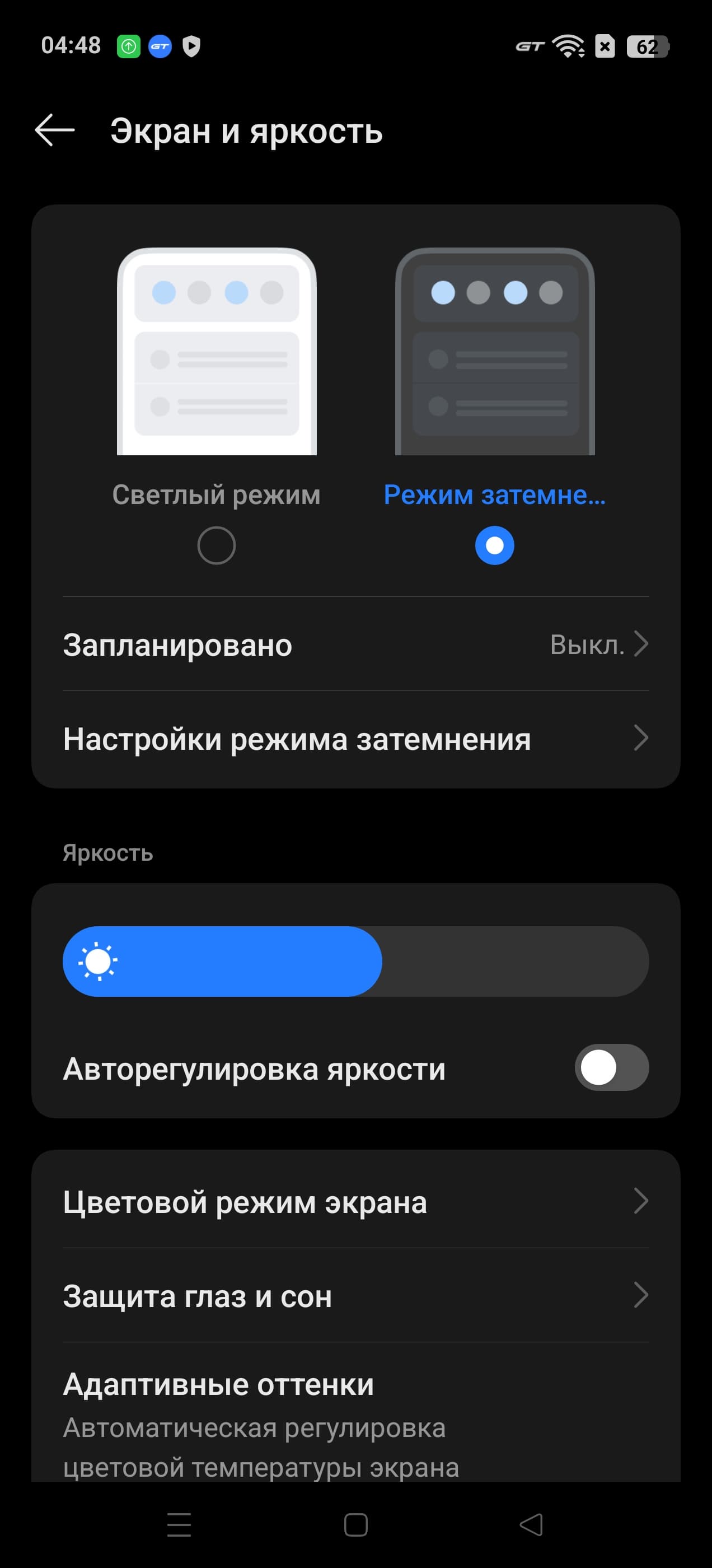The width and height of the screenshot is (712, 1568).
Task: Open Защита глаз и сон
Action: click(x=355, y=1295)
